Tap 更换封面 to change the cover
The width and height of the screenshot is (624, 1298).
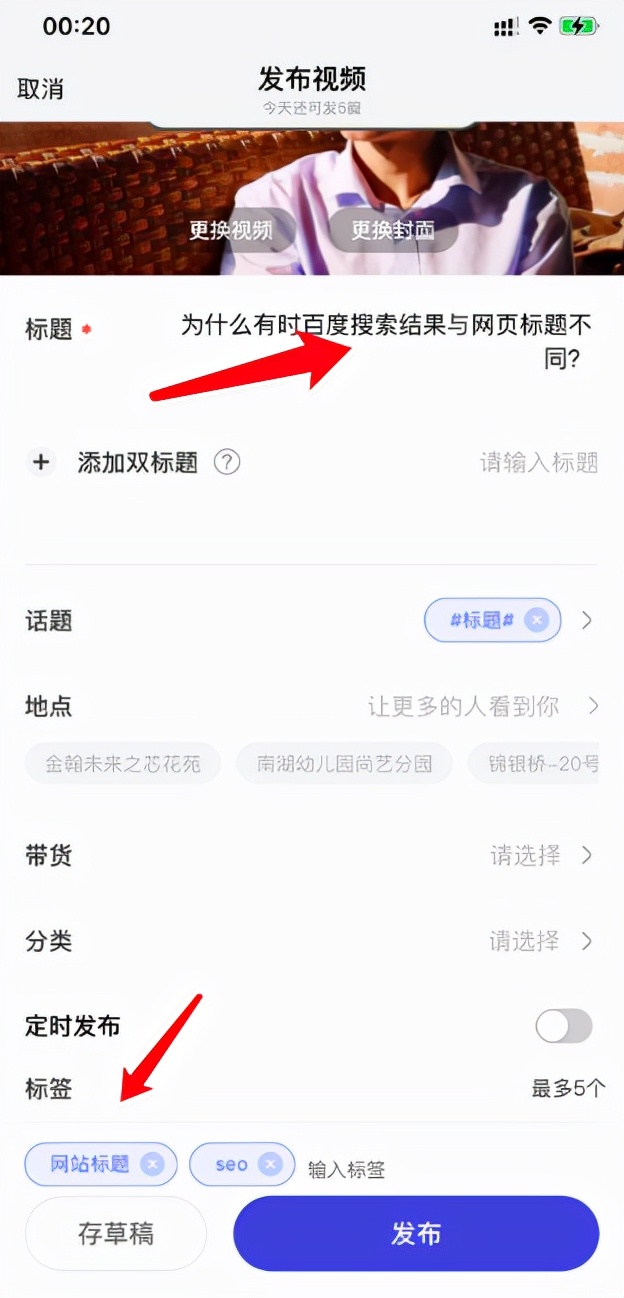point(393,230)
